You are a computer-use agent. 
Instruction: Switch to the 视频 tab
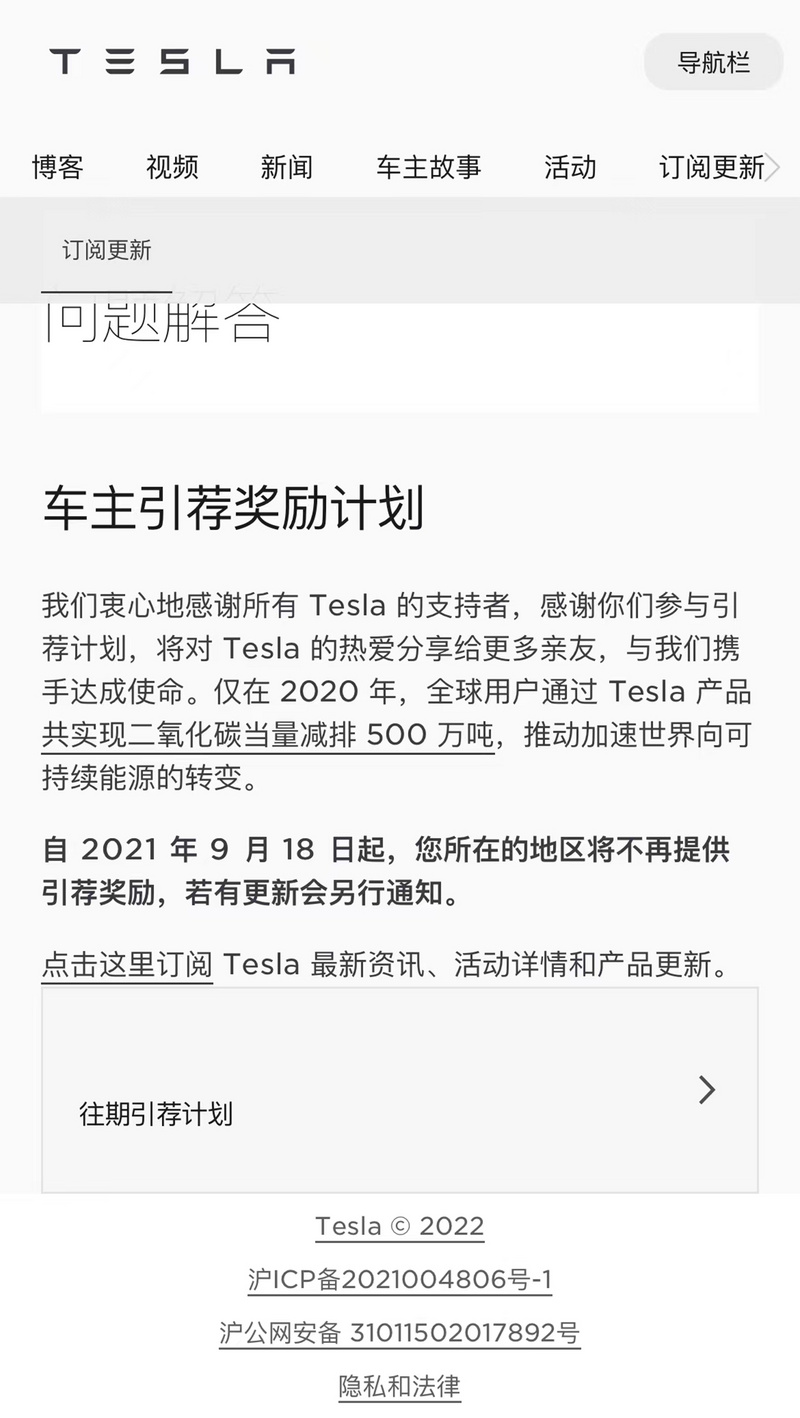pos(172,167)
